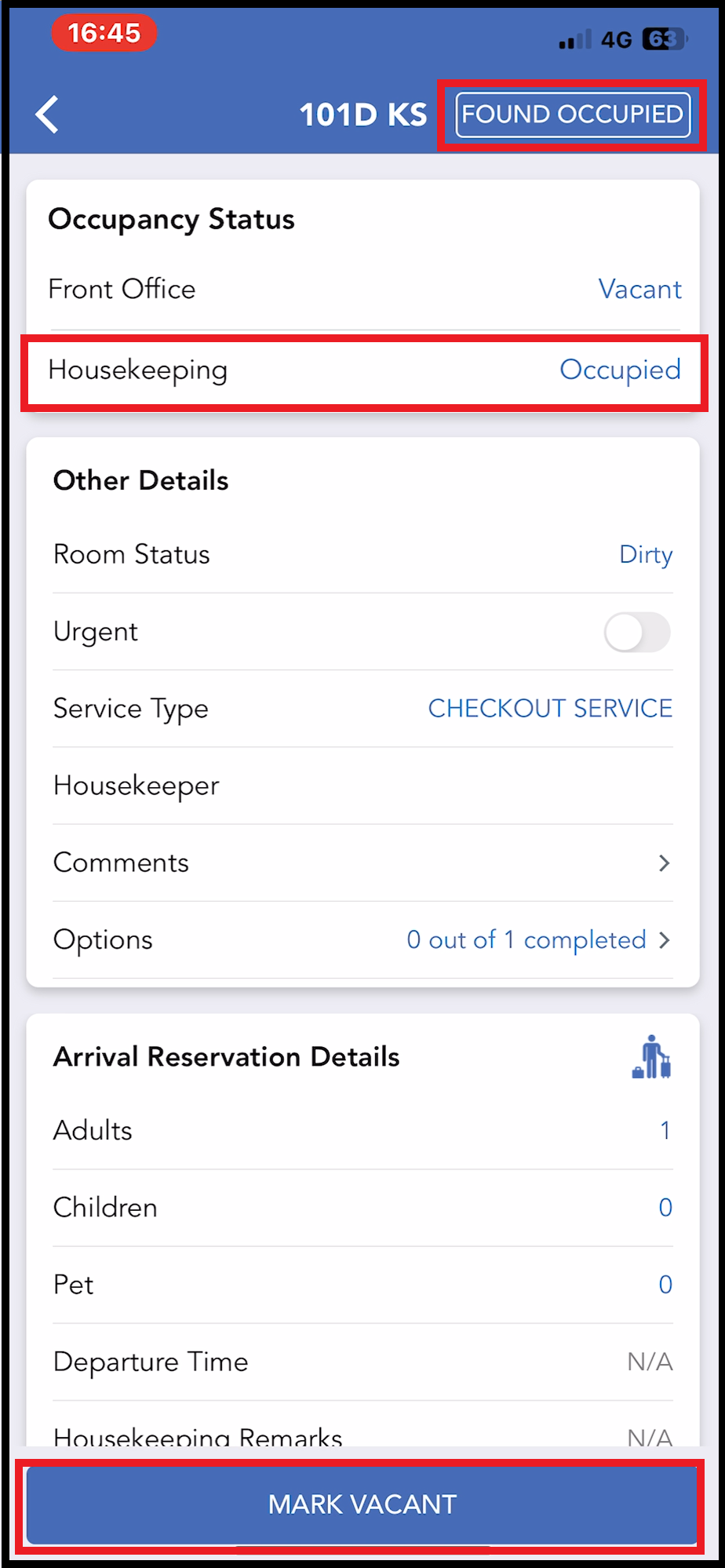Tap the guest luggage icon beside Arrival Reservation Details
Viewport: 725px width, 1568px height.
tap(651, 1056)
